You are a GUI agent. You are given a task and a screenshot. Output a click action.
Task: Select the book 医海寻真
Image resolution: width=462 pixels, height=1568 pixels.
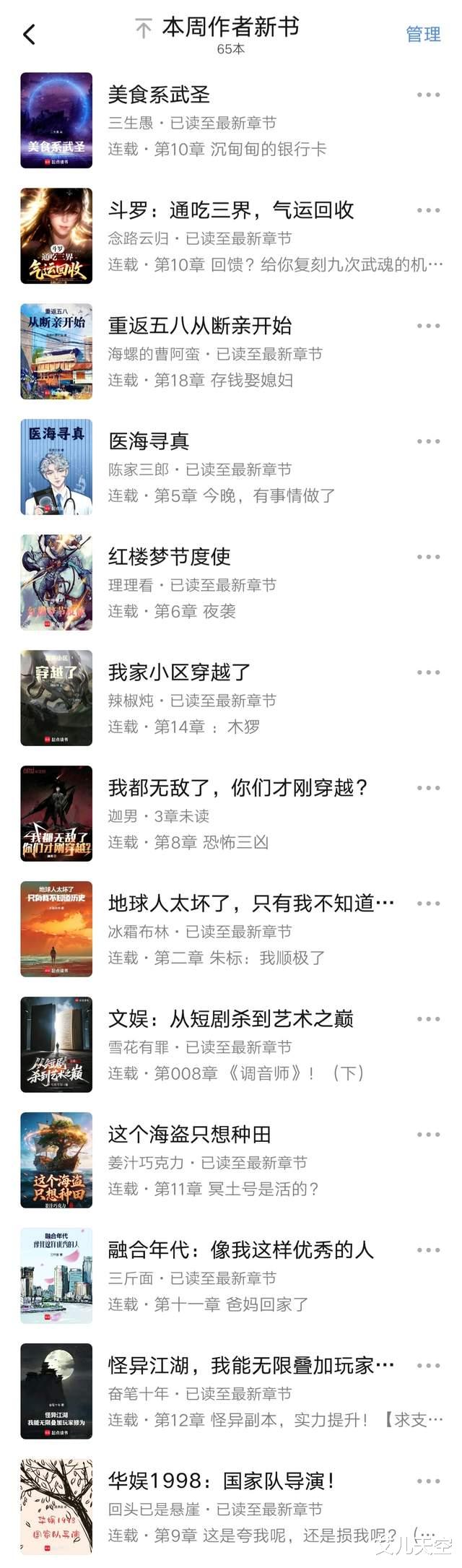tap(149, 441)
